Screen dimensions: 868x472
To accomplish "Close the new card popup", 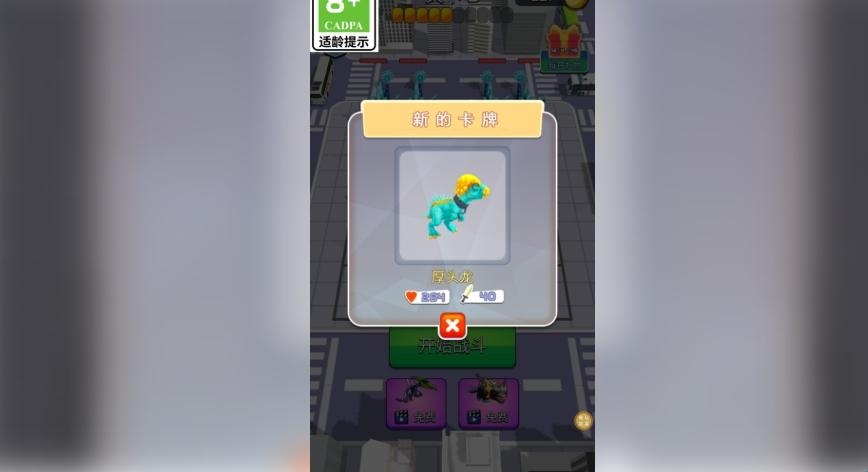I will click(452, 326).
